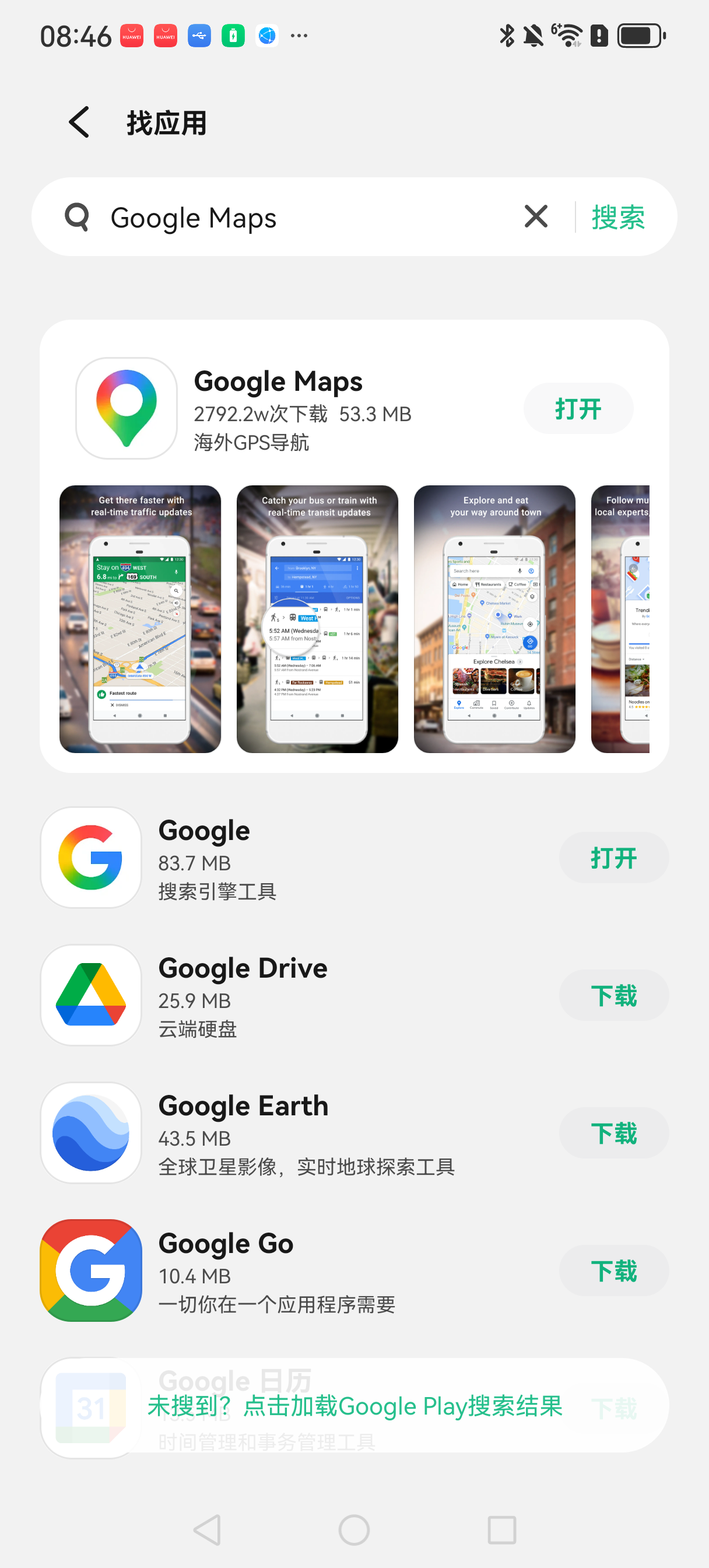709x1568 pixels.
Task: Open the Google Go app details
Action: [292, 1270]
